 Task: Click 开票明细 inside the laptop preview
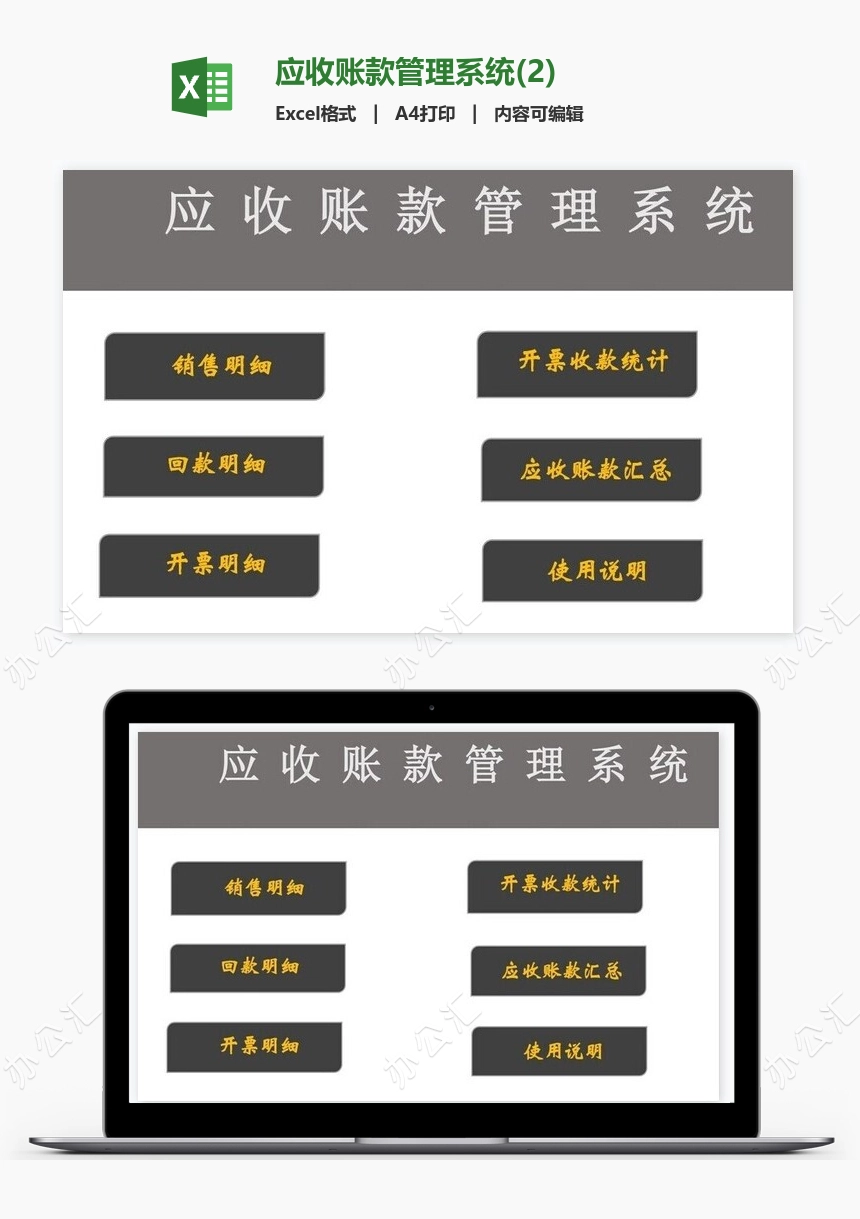(x=255, y=1047)
